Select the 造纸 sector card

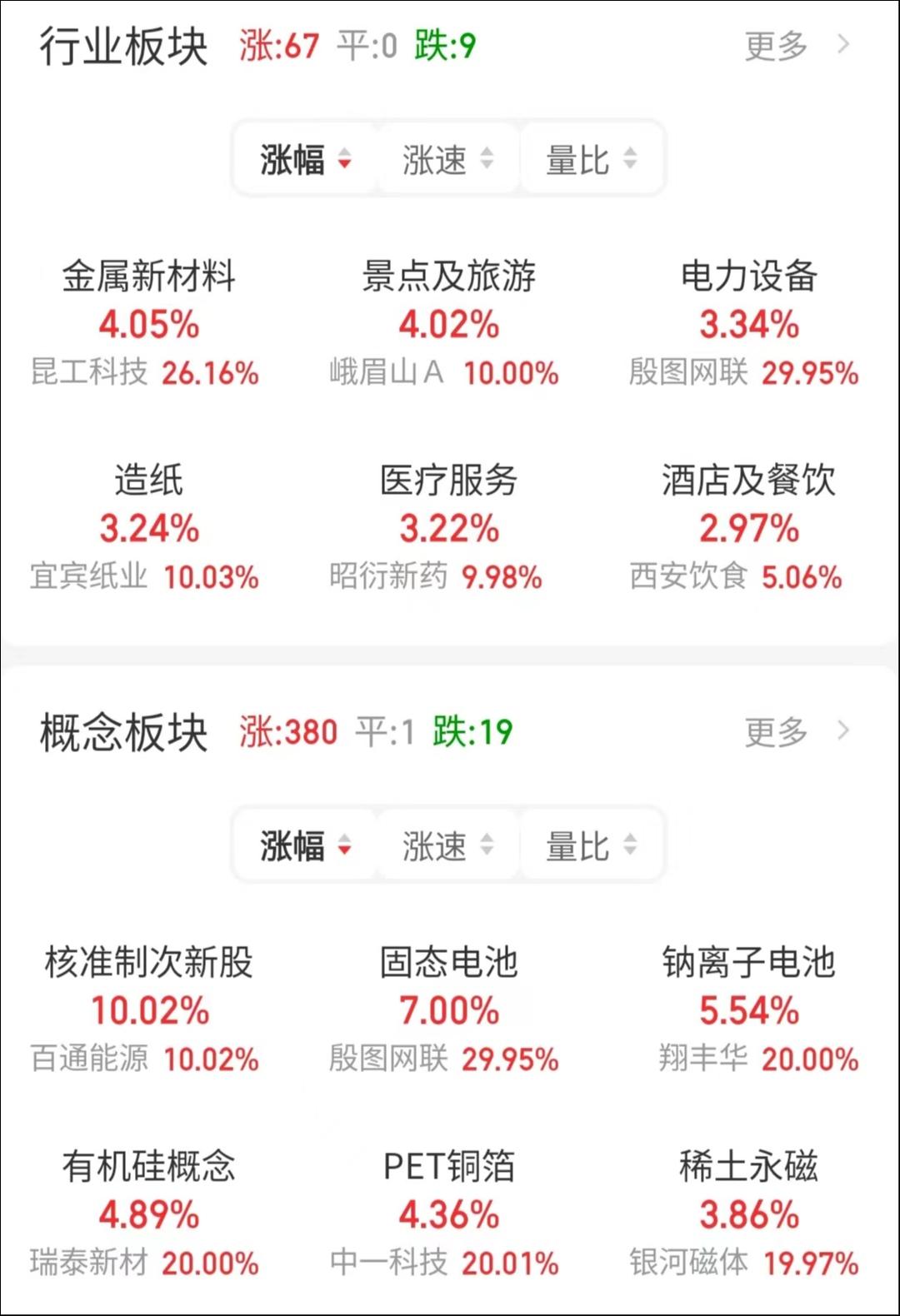click(x=149, y=527)
